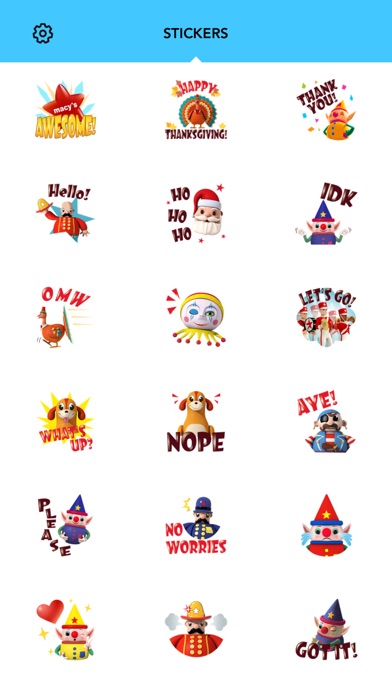
Task: Choose the No Worries policeman sticker
Action: (196, 525)
